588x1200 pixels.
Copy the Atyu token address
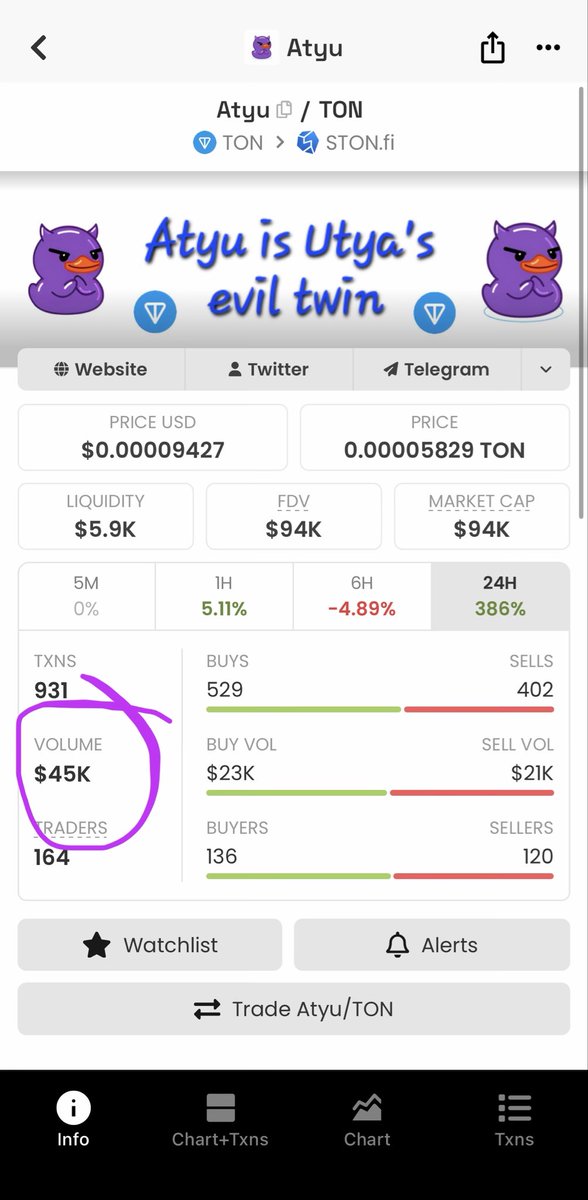point(285,109)
